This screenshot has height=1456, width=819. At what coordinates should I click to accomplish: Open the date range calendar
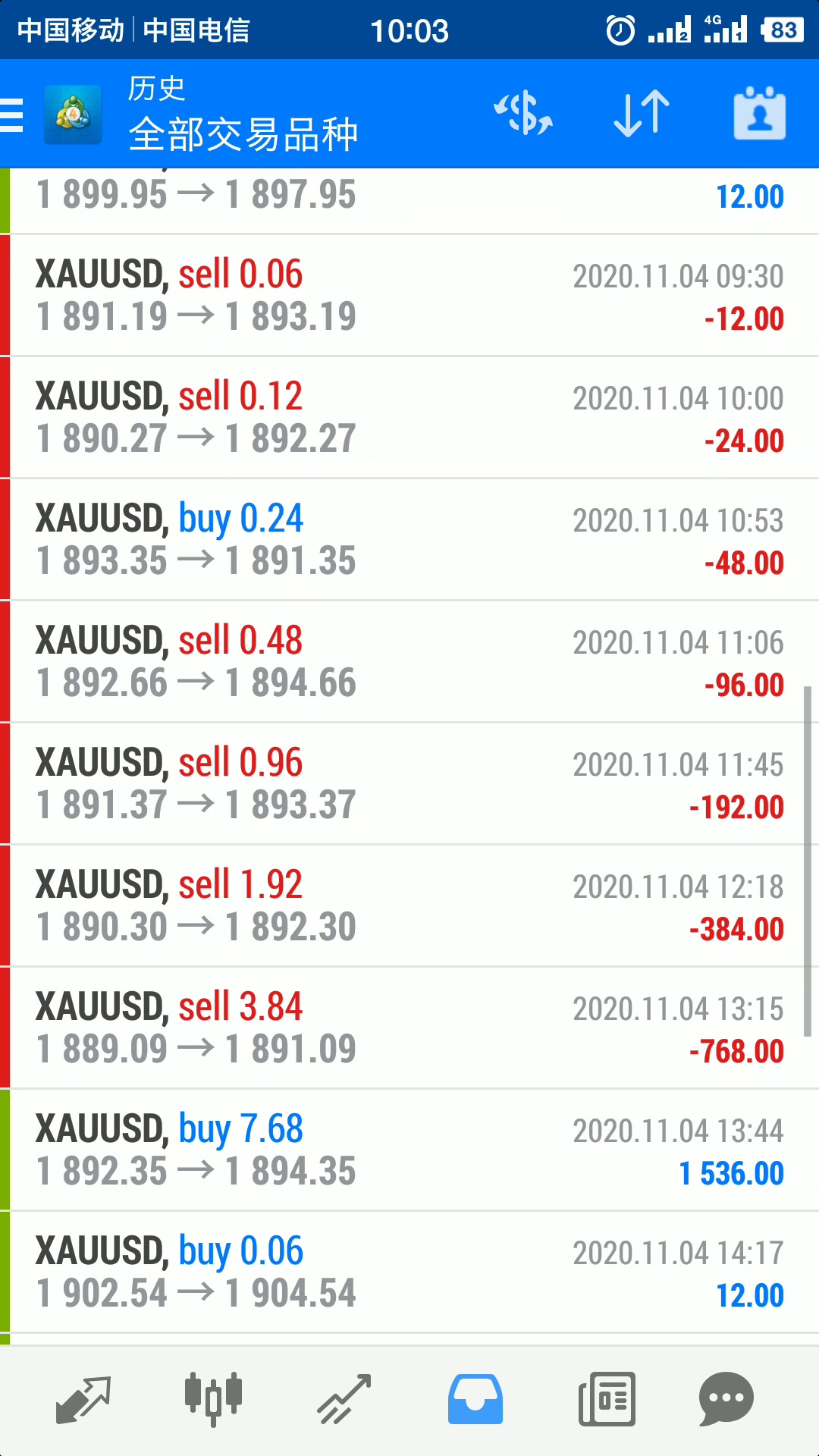coord(759,114)
